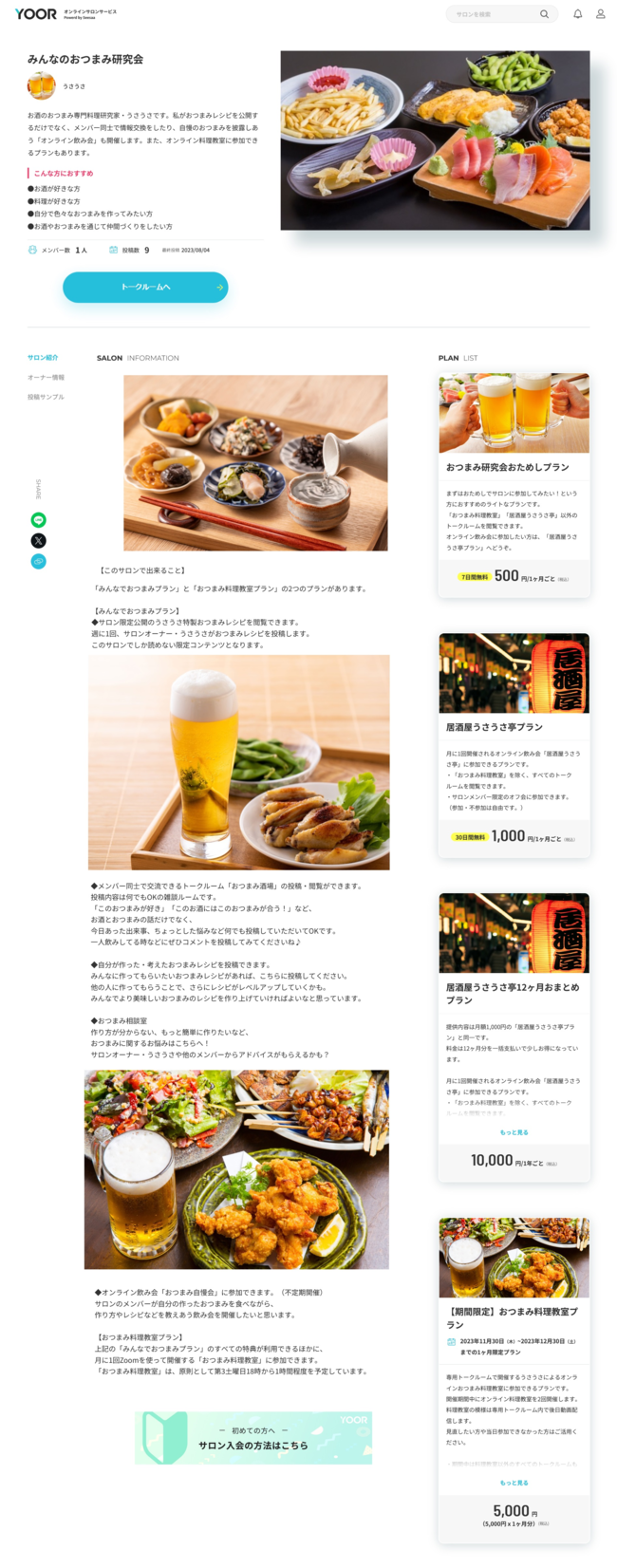The image size is (617, 1568).
Task: Open the notifications bell
Action: click(577, 14)
